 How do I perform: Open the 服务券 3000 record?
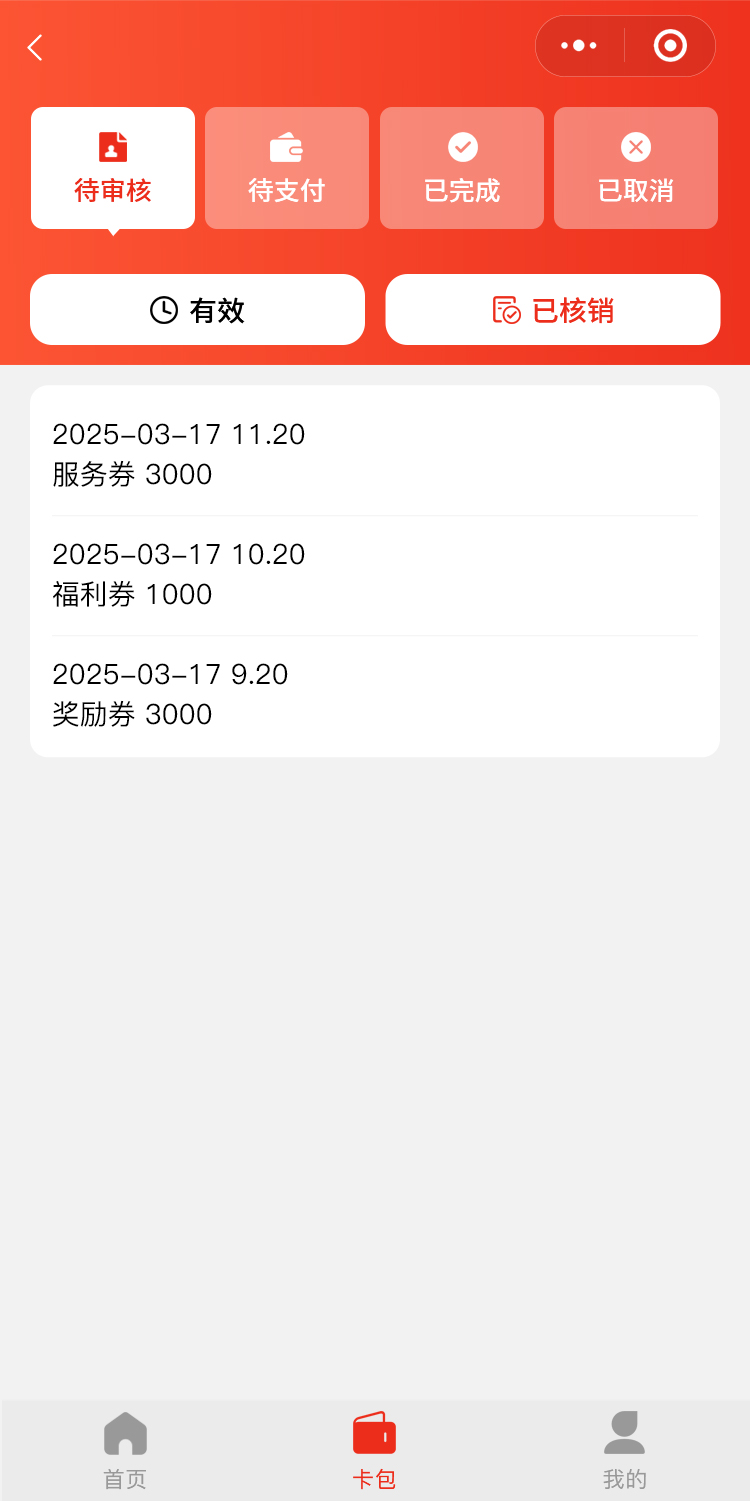(375, 455)
